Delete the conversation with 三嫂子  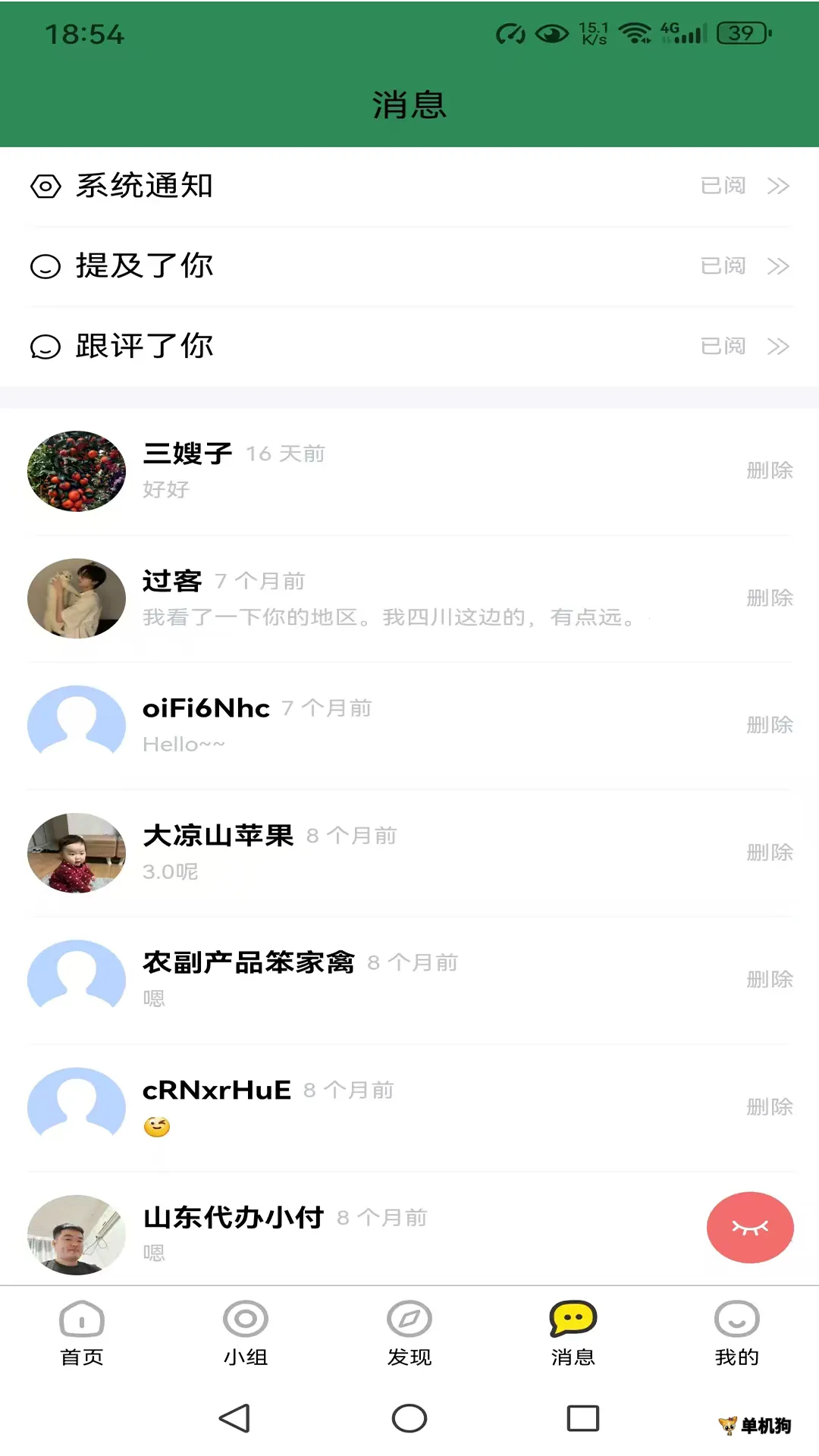(769, 471)
